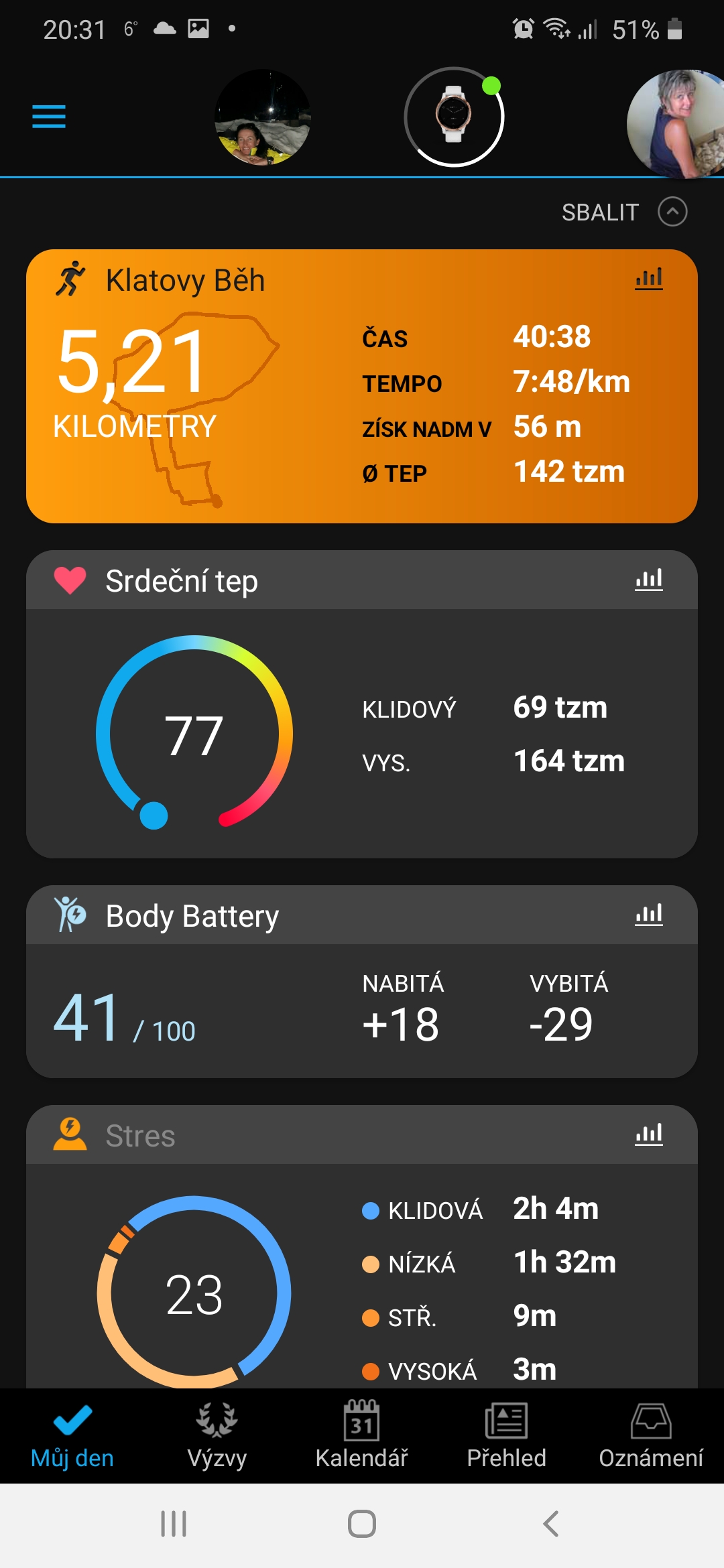
Task: Open the Klatovy Běh activity card
Action: coord(362,386)
